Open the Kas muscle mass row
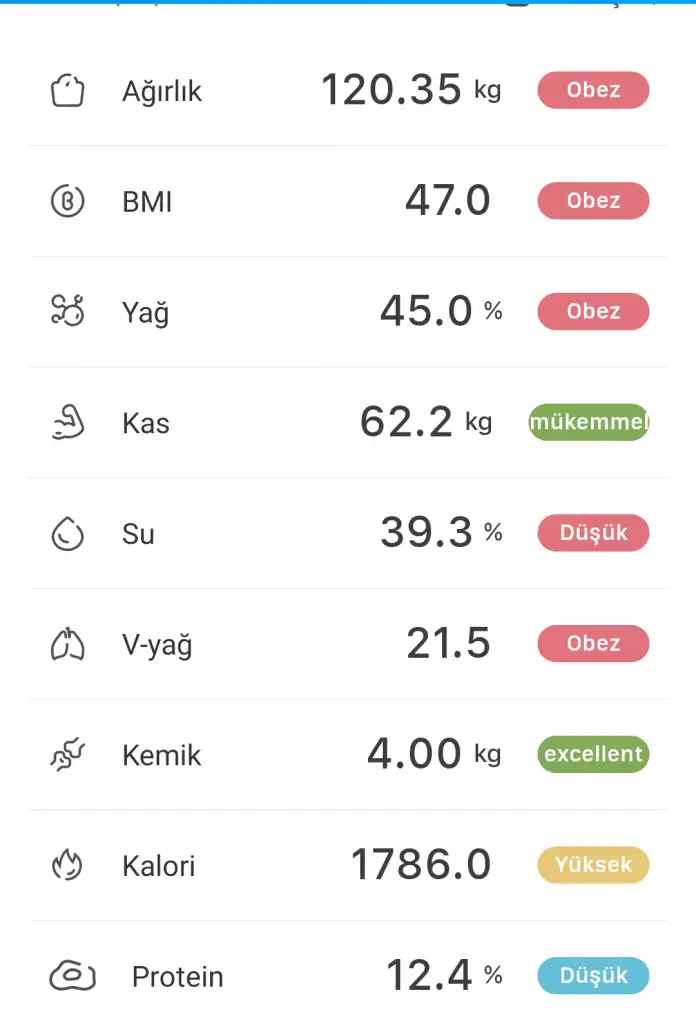This screenshot has width=696, height=1024. point(348,423)
